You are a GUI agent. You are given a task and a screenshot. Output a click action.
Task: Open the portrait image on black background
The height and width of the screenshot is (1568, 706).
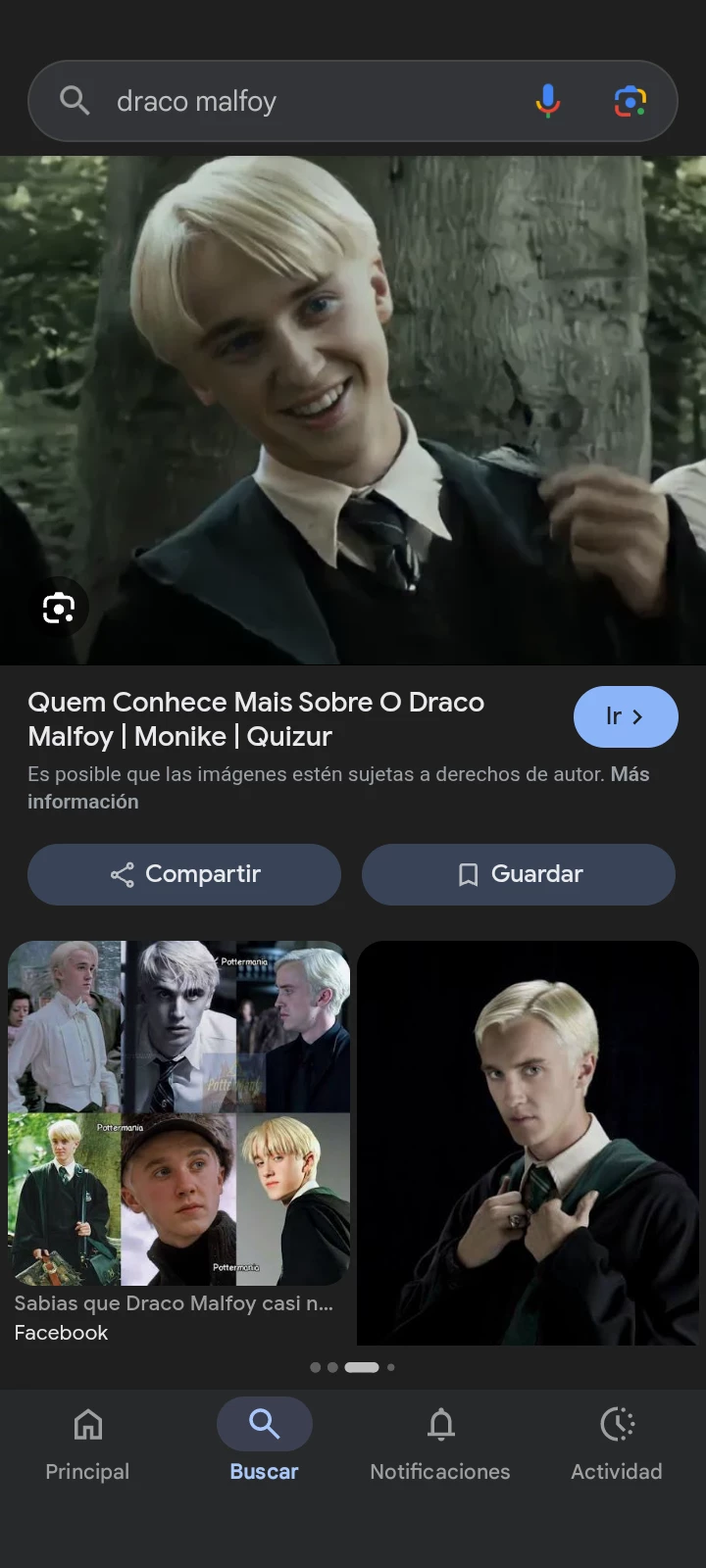[528, 1143]
